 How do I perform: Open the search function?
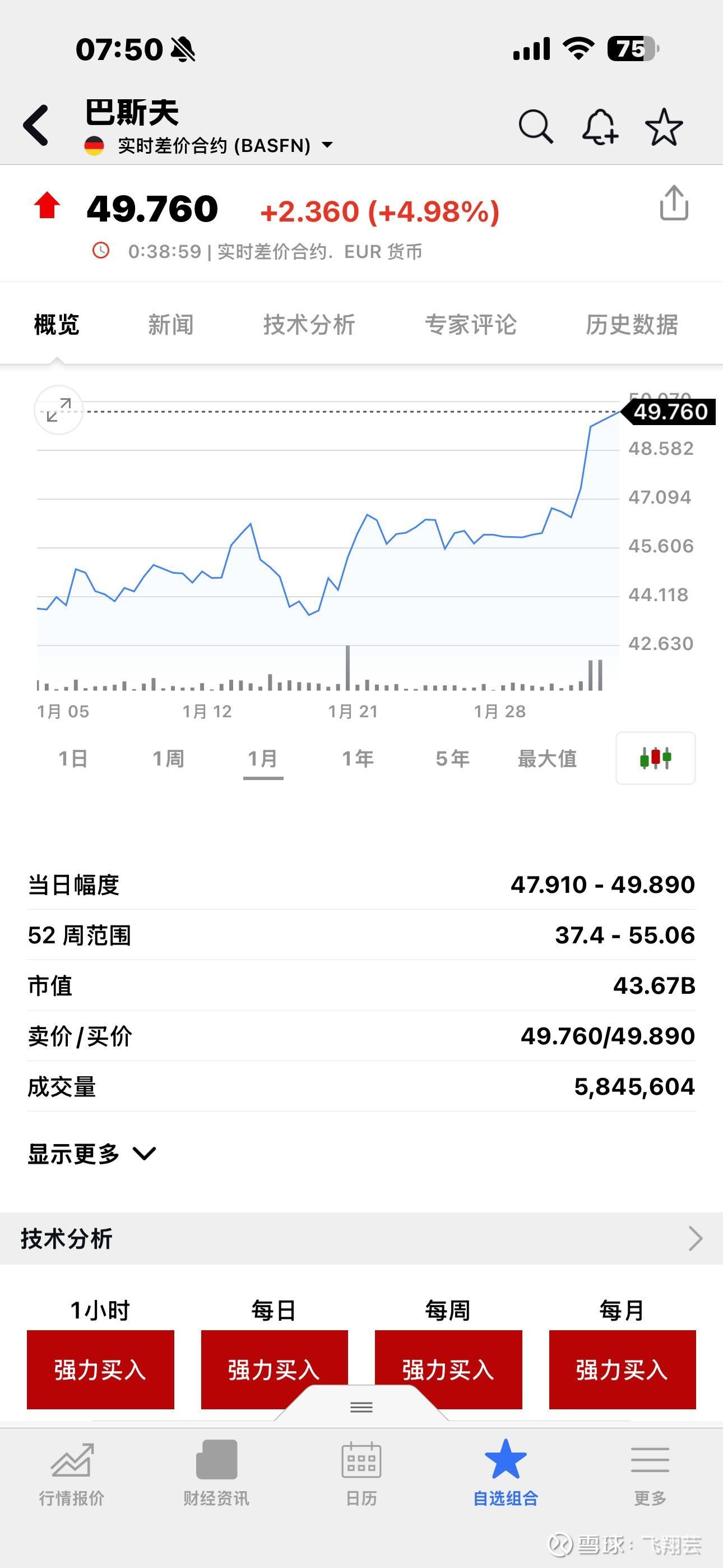click(x=536, y=126)
